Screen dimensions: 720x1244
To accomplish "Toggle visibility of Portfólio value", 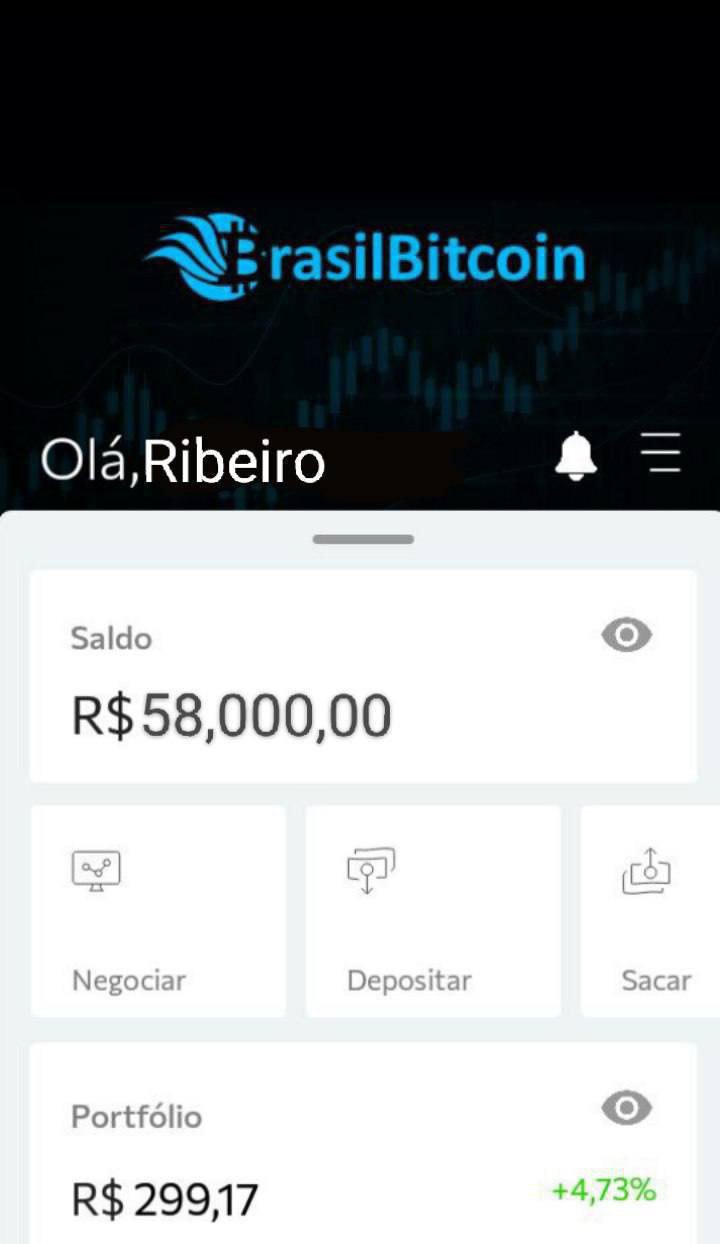I will tap(627, 1108).
